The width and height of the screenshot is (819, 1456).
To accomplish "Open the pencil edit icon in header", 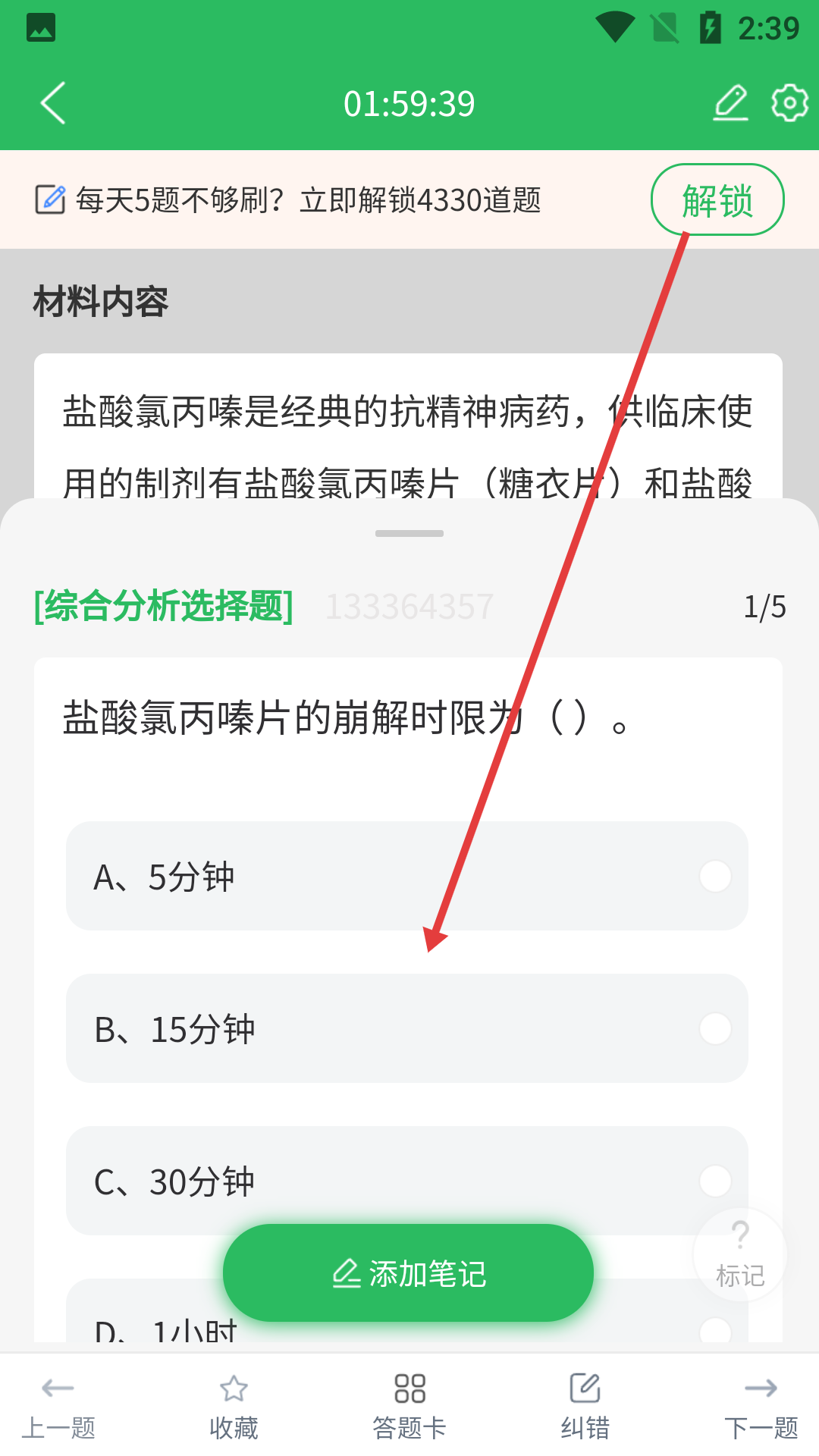I will (731, 103).
